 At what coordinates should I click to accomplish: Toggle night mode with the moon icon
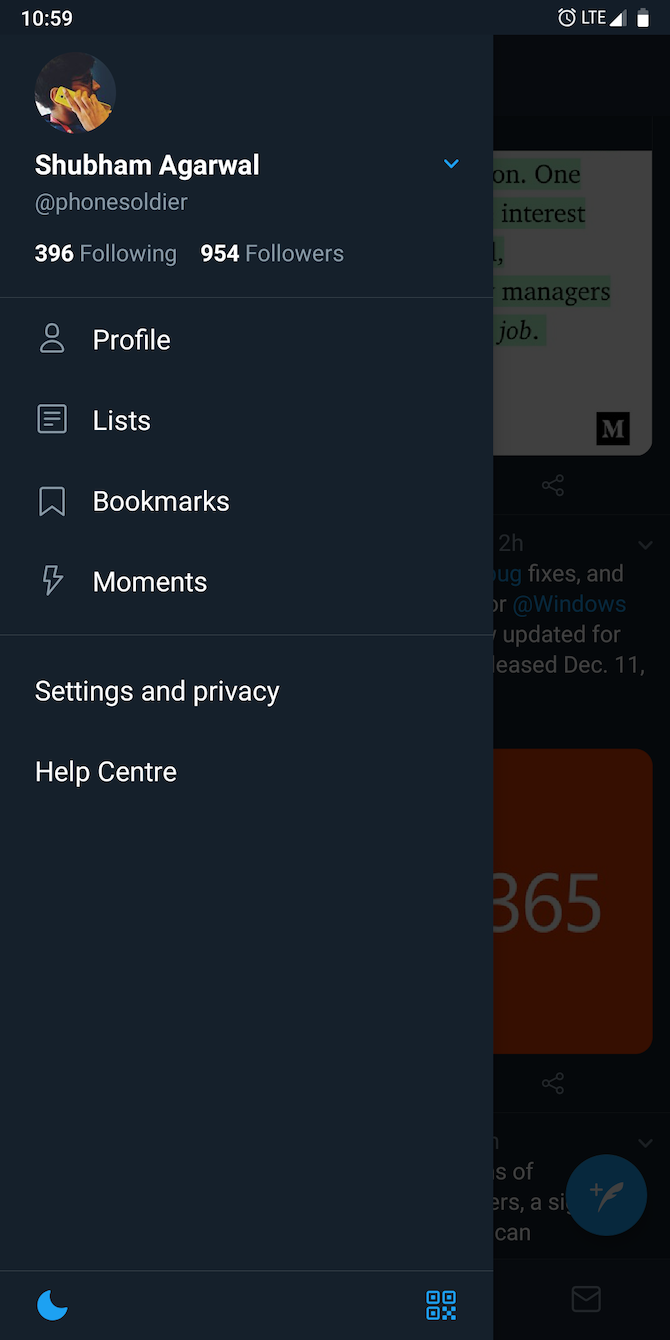[x=52, y=1305]
